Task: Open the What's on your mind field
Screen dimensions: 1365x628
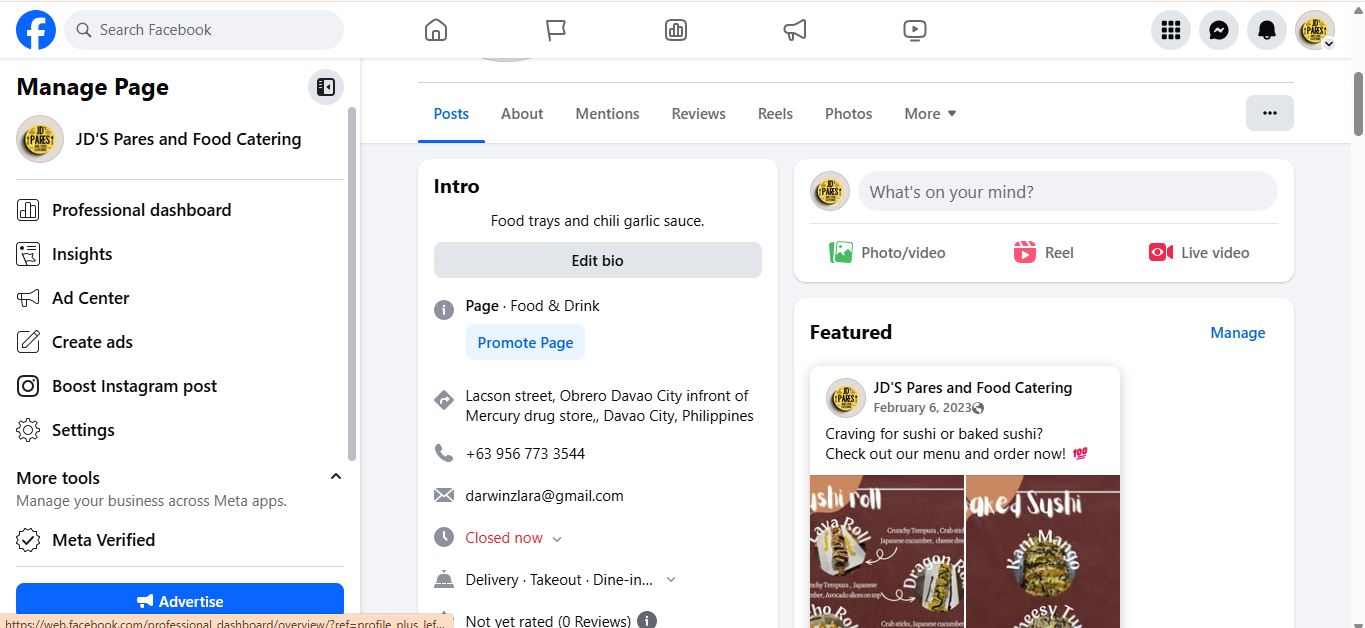Action: coord(1067,191)
